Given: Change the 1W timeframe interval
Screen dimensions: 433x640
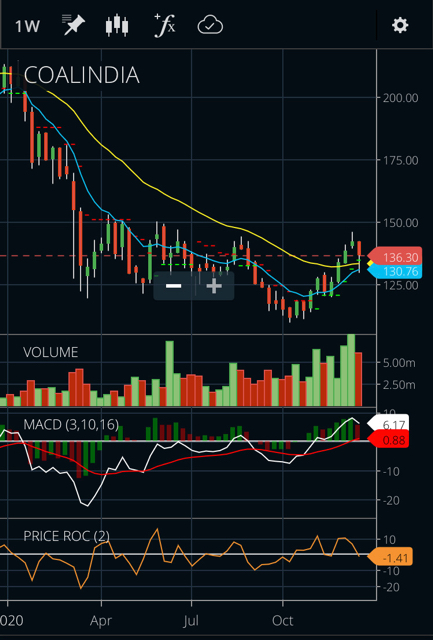Looking at the screenshot, I should tap(27, 26).
